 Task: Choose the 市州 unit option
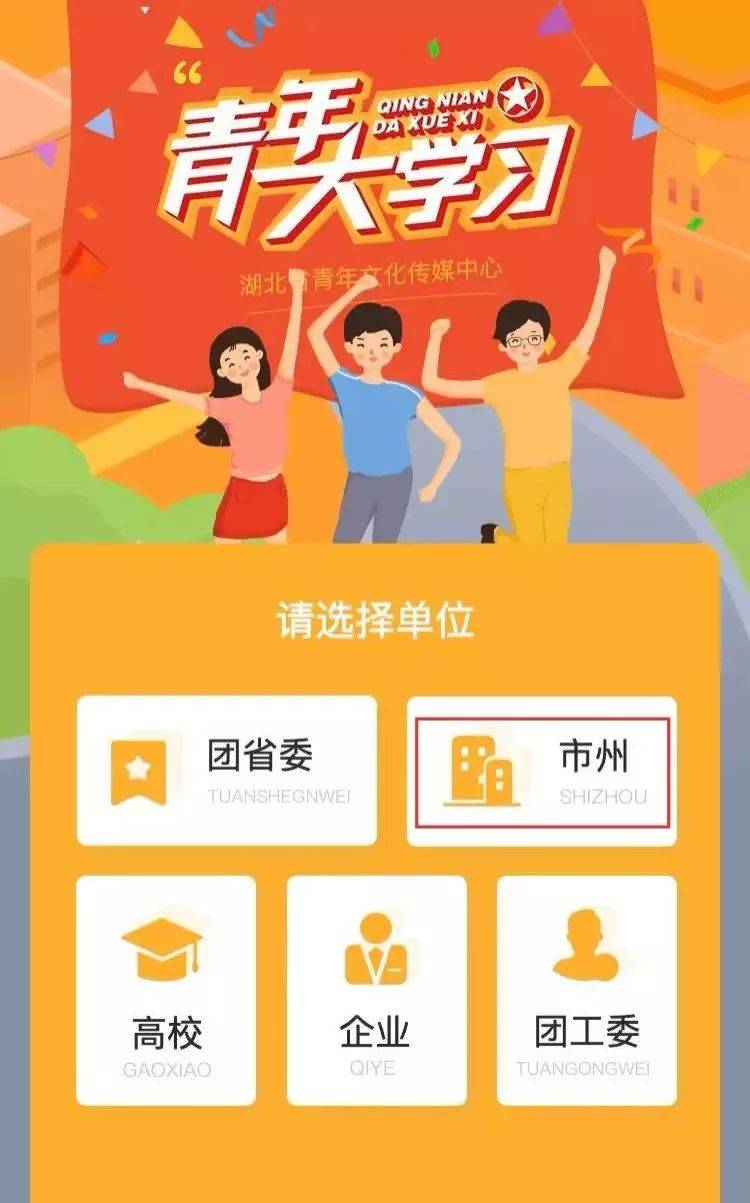pyautogui.click(x=542, y=770)
